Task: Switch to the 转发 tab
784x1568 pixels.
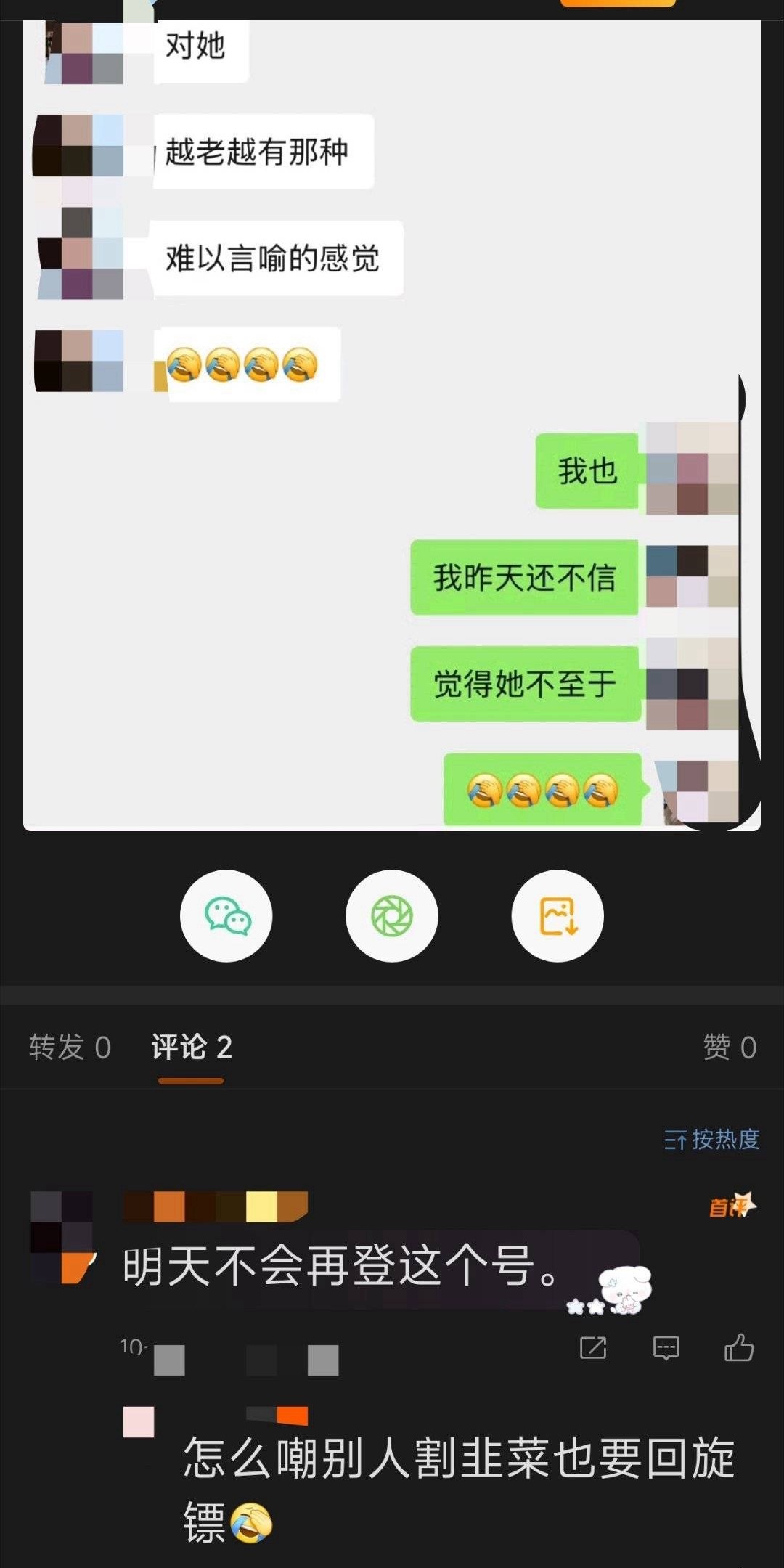Action: tap(70, 1046)
